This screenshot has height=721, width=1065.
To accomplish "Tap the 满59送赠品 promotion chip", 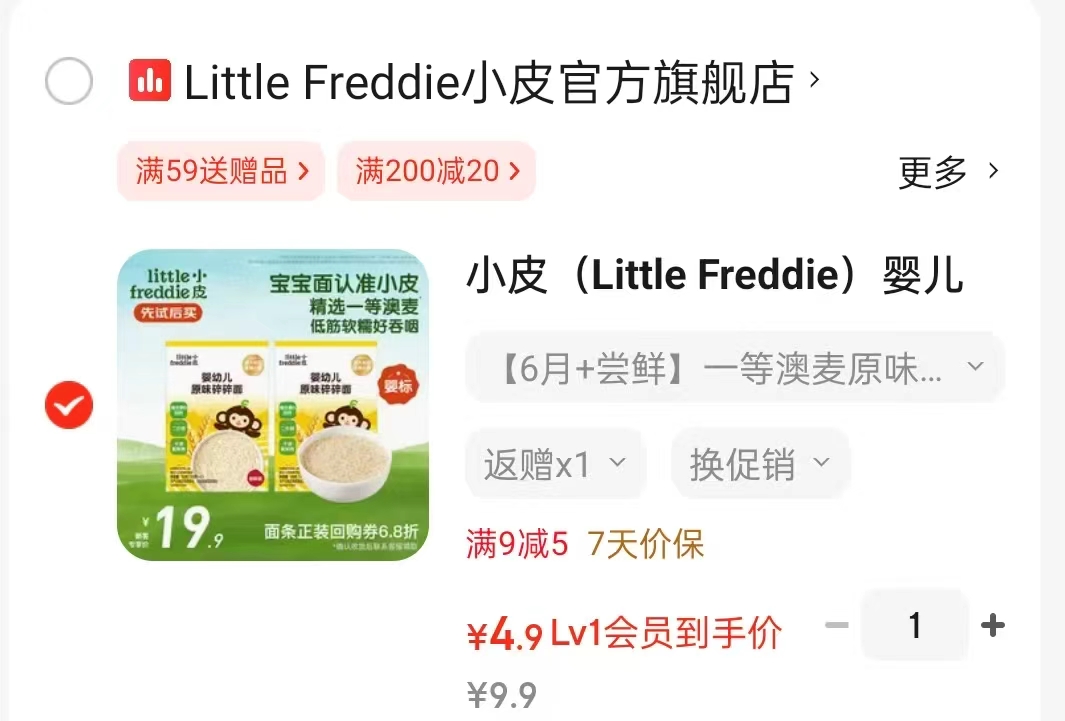I will pos(221,171).
